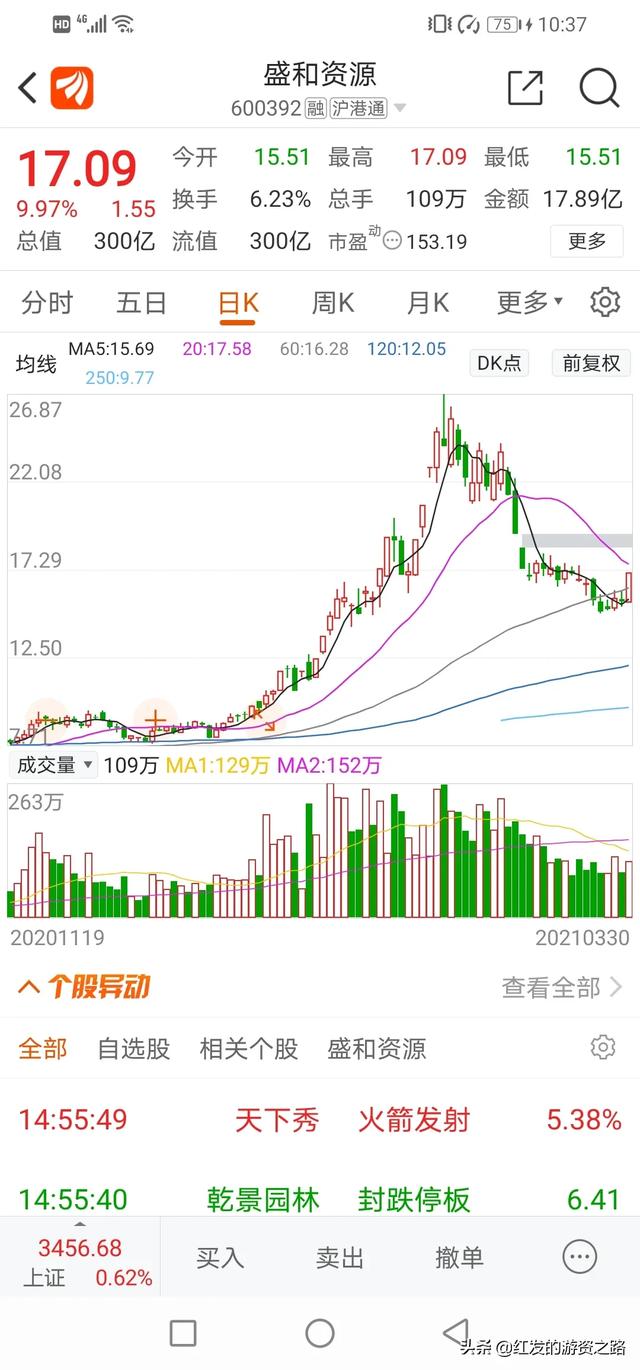Open the 成交量 indicator dropdown
Screen dimensions: 640x1370
pos(53,766)
